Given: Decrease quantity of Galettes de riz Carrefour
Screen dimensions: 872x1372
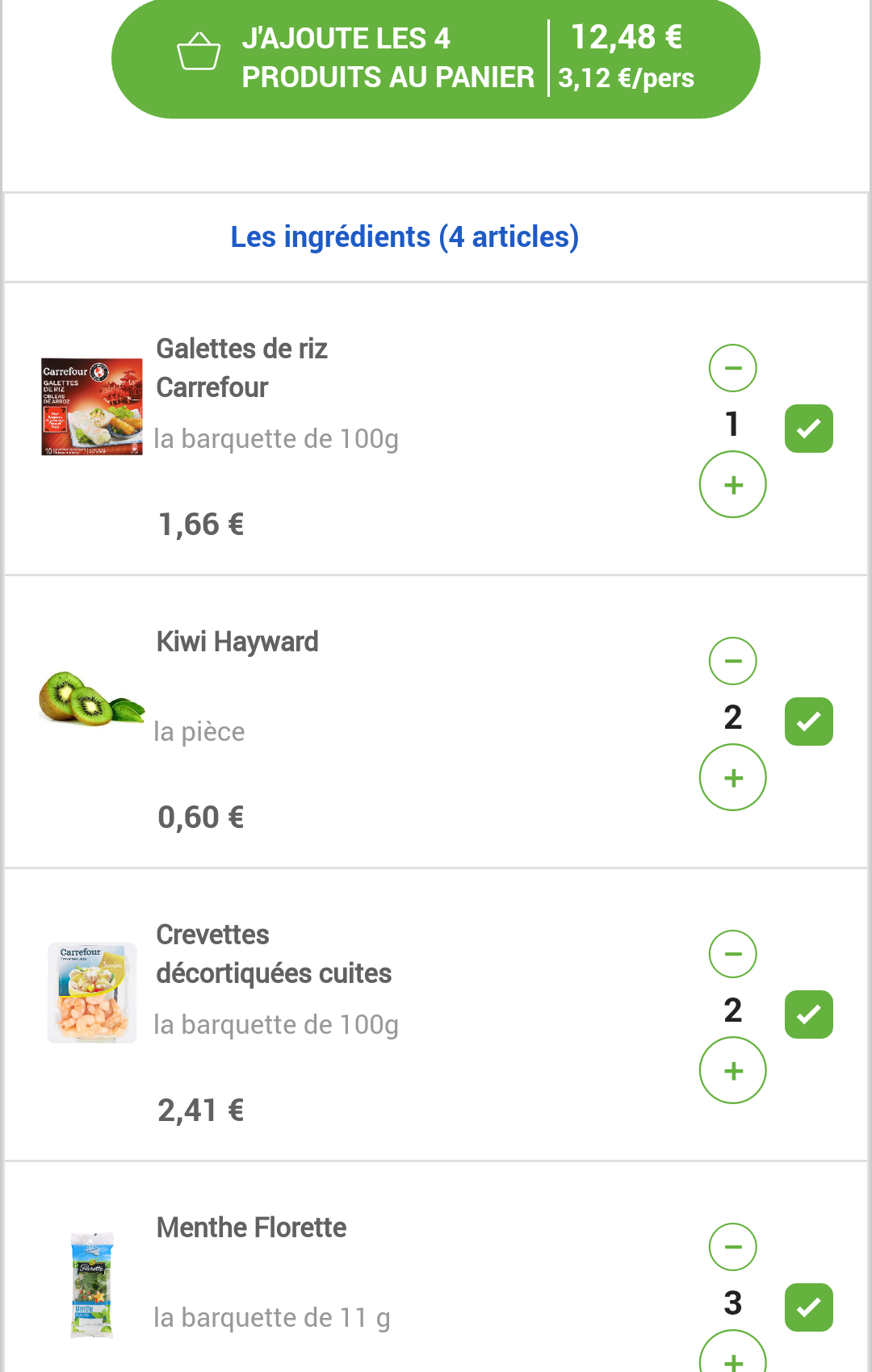Looking at the screenshot, I should (x=732, y=368).
